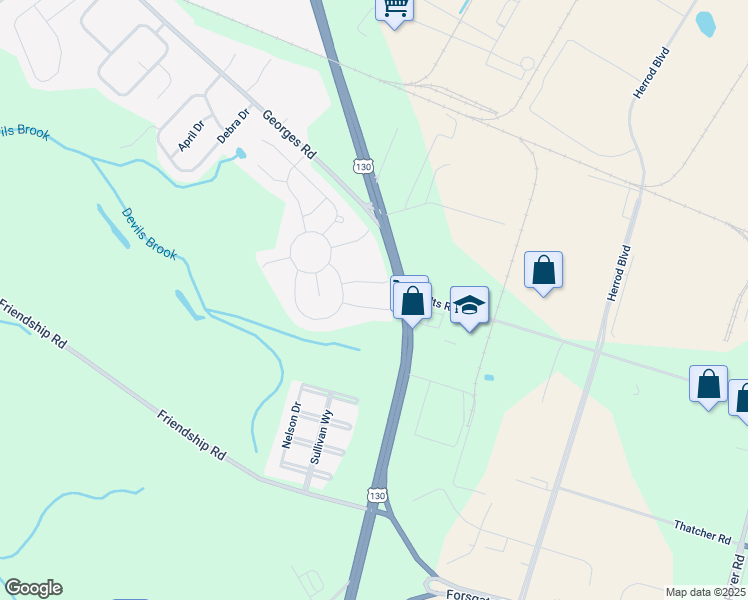Select the graduation cap school marker

click(469, 305)
